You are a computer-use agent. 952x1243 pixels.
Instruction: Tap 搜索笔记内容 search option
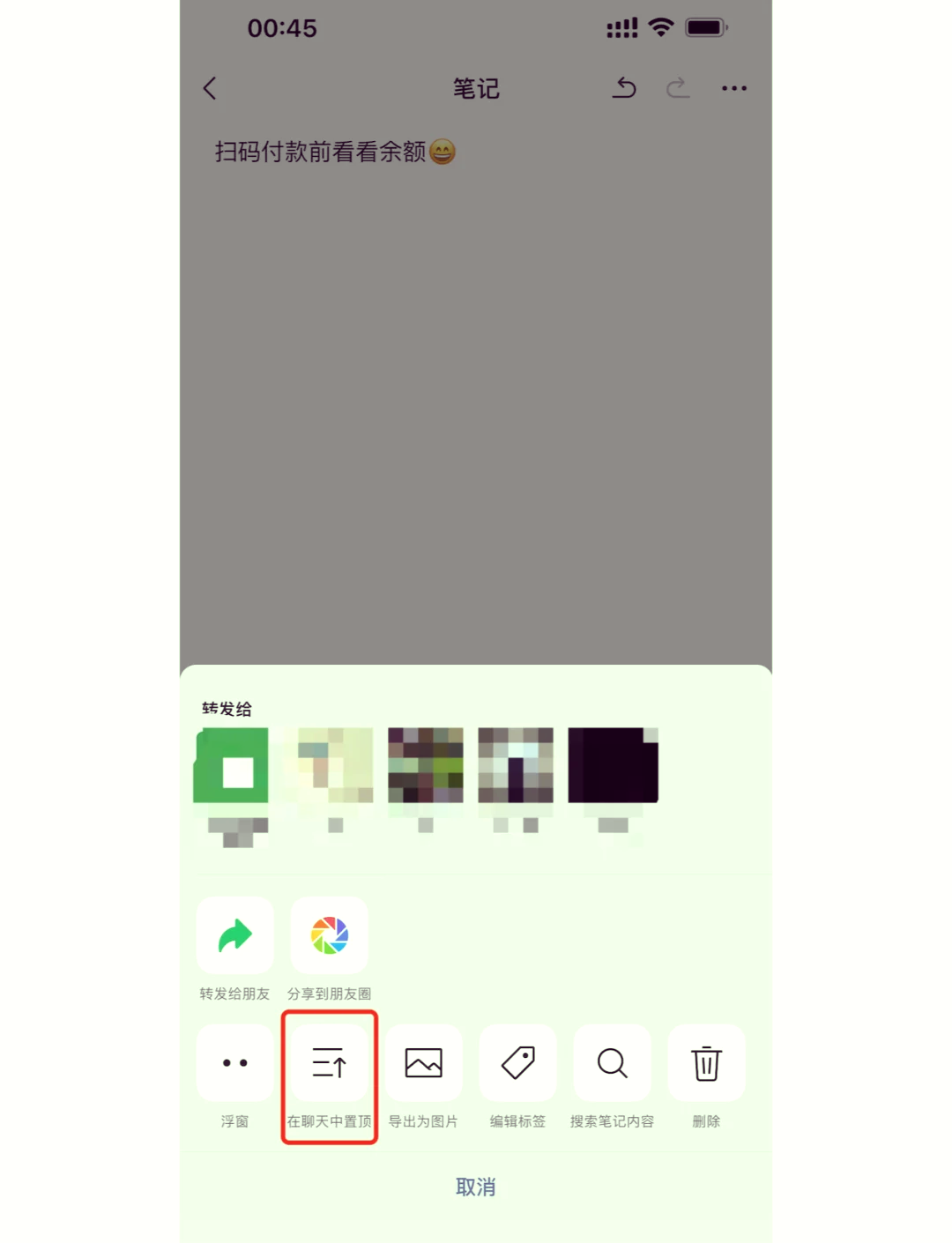point(612,1063)
